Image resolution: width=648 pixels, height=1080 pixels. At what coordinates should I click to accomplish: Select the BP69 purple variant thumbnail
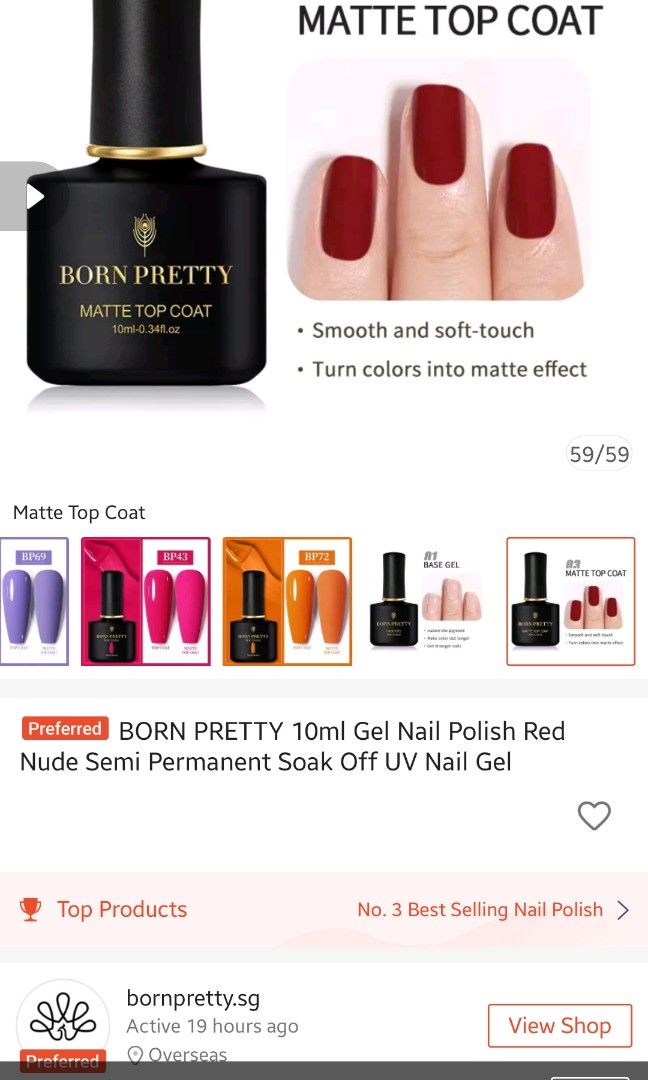(x=34, y=601)
